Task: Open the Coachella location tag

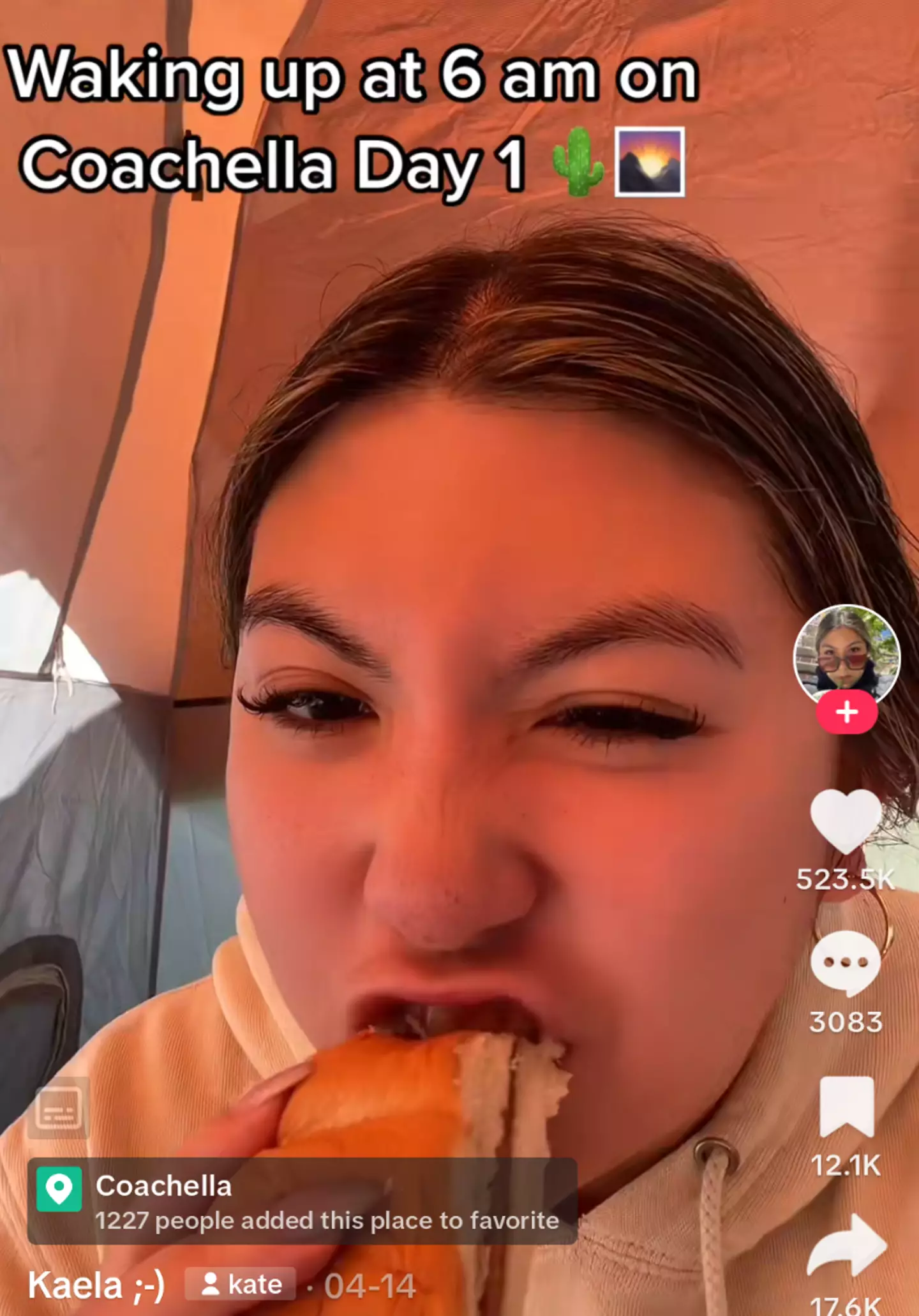Action: click(302, 1201)
